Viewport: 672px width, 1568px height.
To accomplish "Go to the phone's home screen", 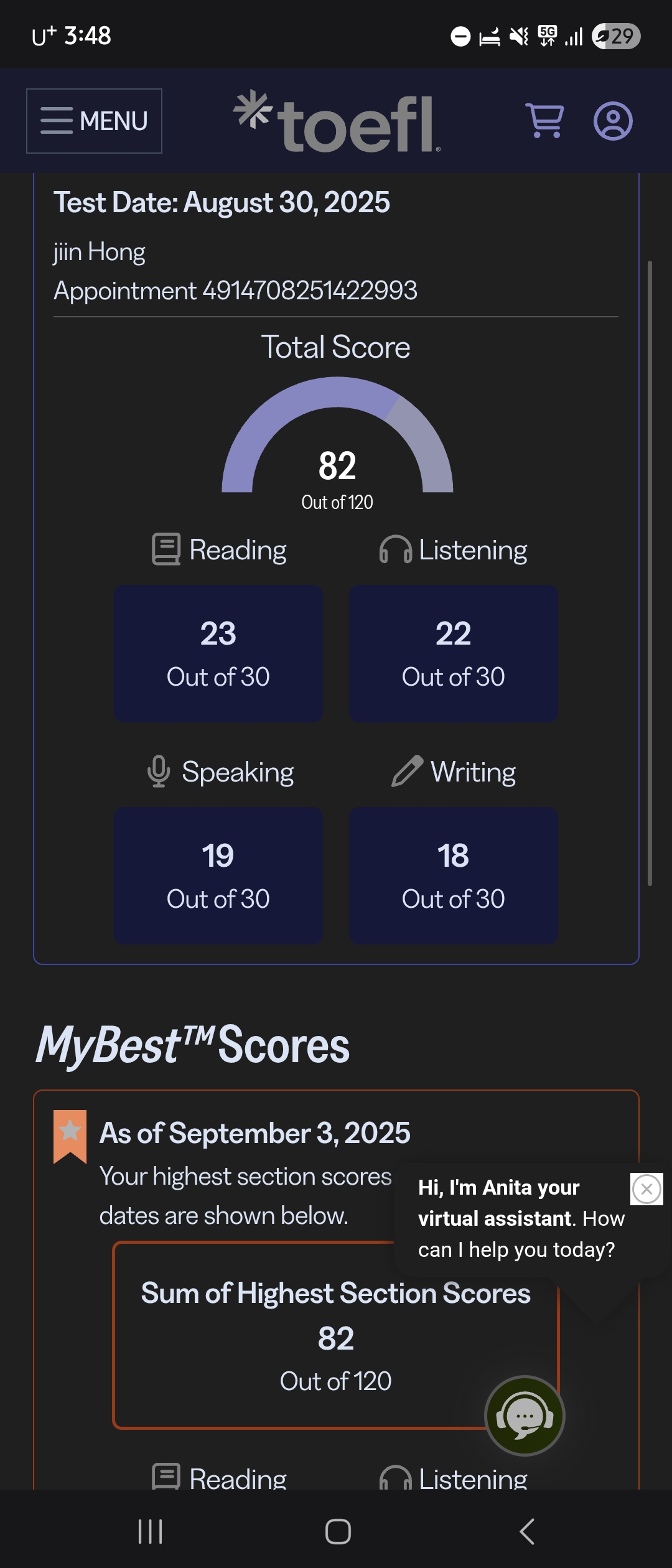I will (x=338, y=1531).
